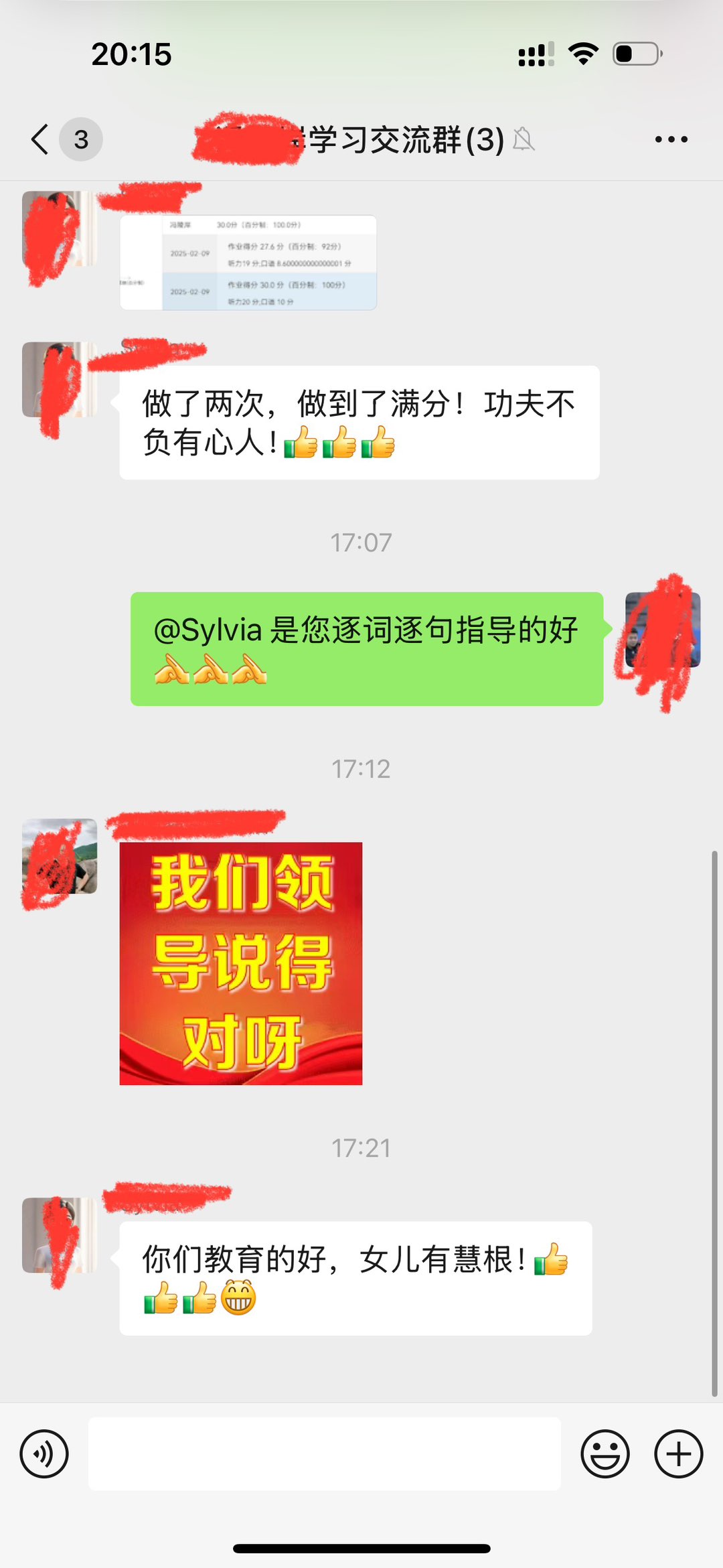Focus the message text field
Screen dimensions: 723x1568
(x=324, y=1454)
